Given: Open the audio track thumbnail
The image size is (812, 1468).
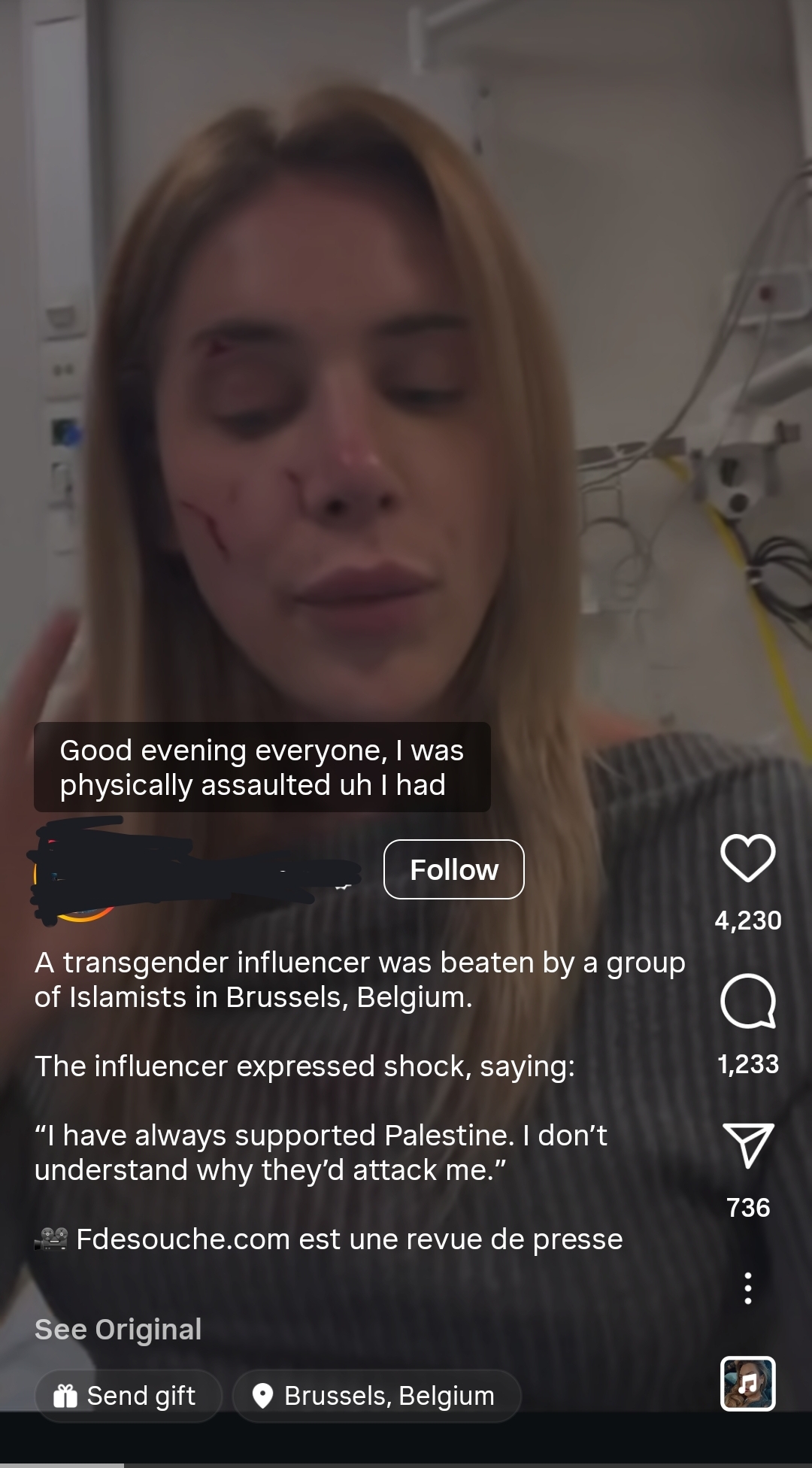Looking at the screenshot, I should coord(747,1383).
